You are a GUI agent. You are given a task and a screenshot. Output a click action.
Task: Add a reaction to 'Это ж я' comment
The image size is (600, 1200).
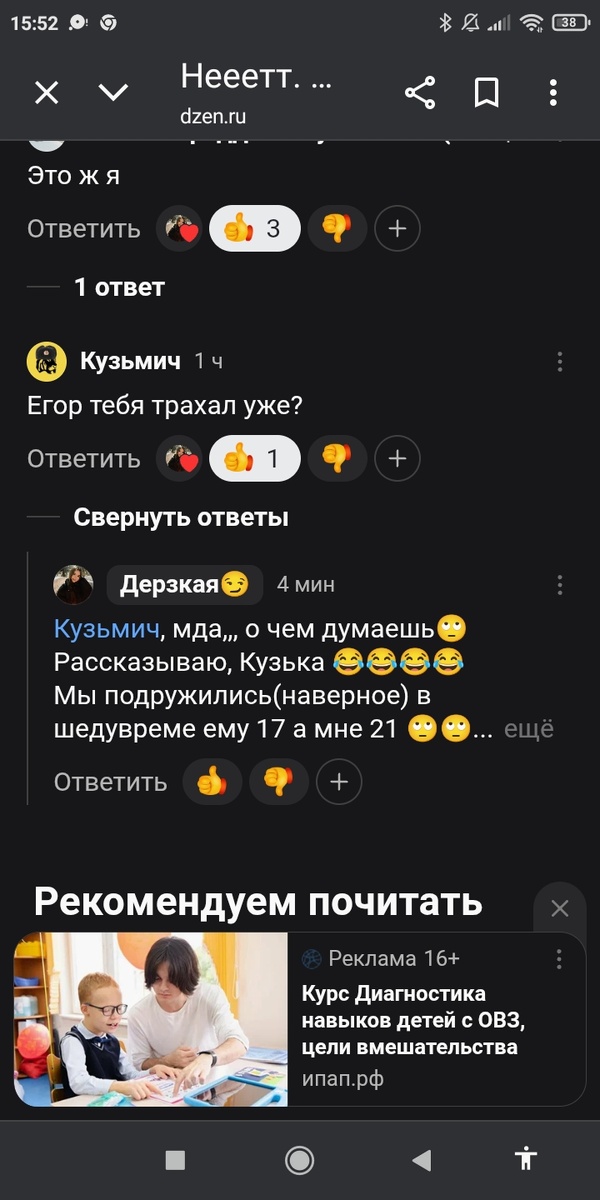397,229
